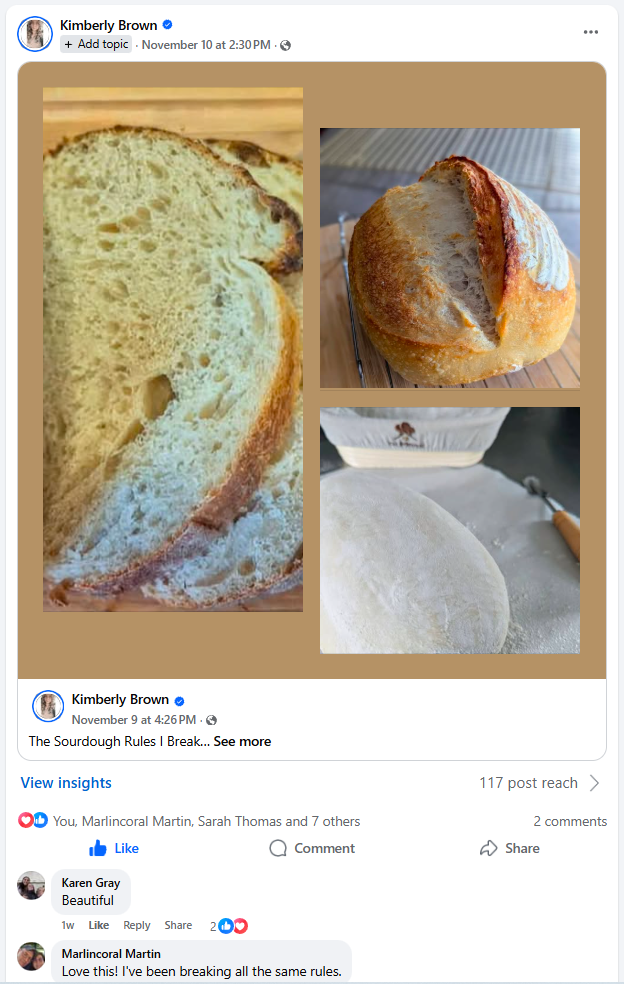The image size is (624, 984).
Task: Open the sliced sourdough bread photo
Action: coord(173,348)
